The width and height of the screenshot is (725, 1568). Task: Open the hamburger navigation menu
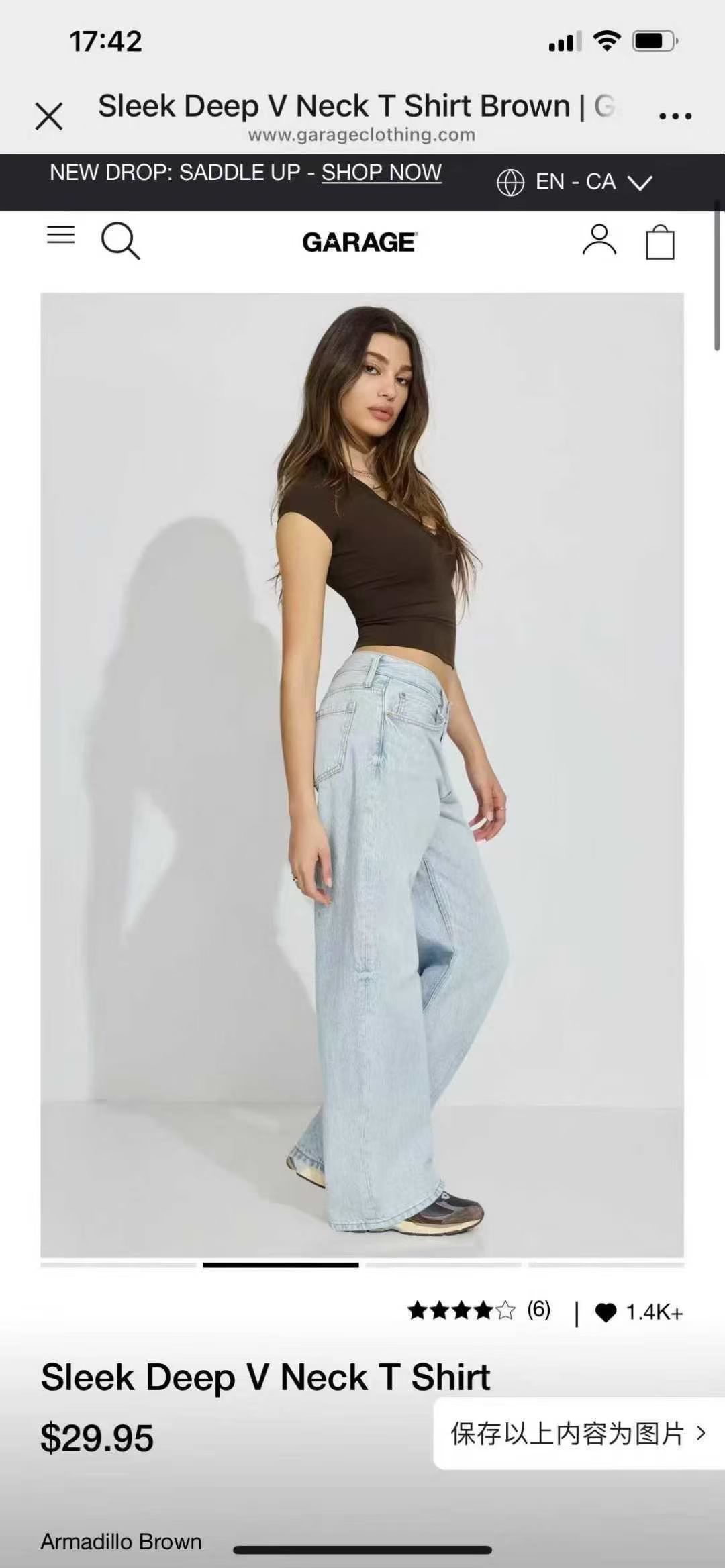pyautogui.click(x=60, y=235)
